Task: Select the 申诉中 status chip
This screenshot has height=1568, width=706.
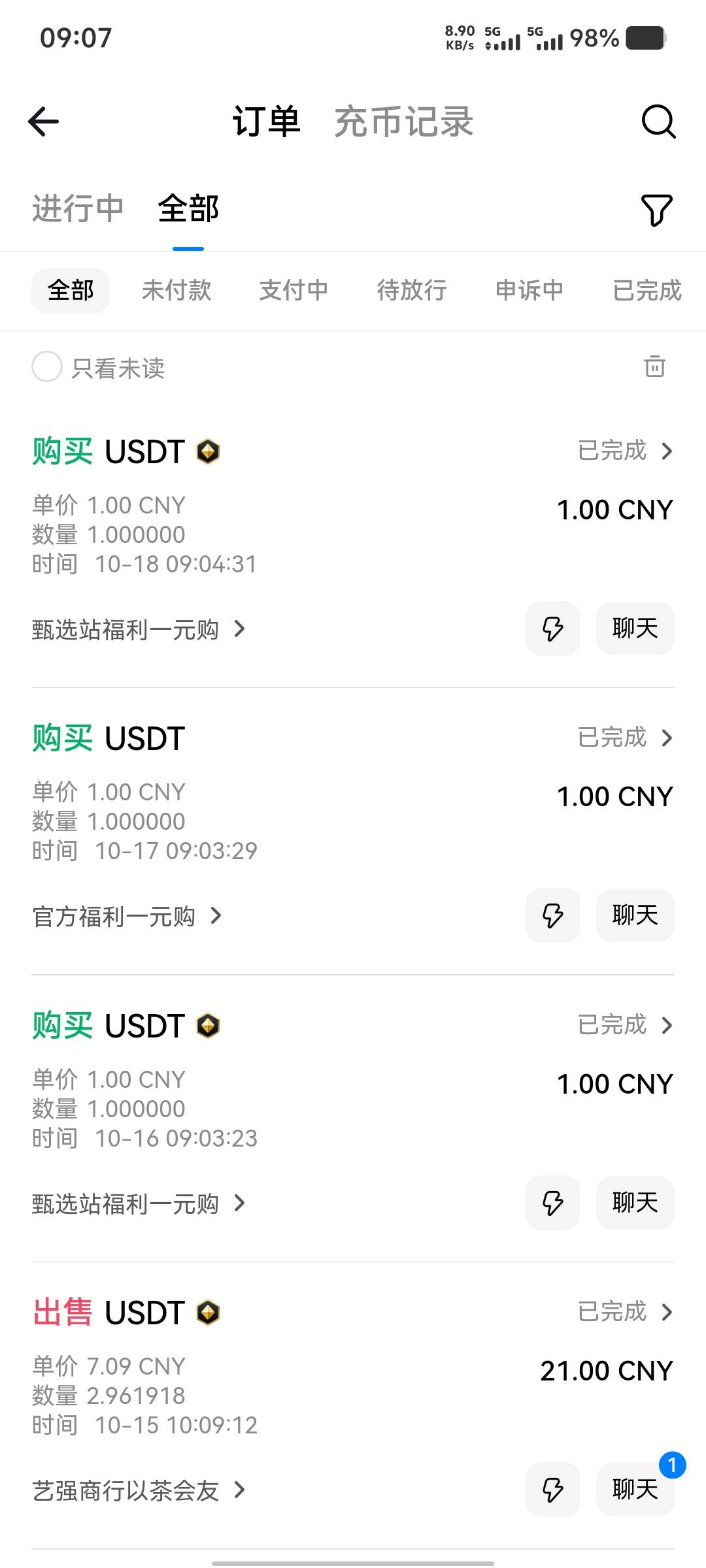Action: (529, 290)
